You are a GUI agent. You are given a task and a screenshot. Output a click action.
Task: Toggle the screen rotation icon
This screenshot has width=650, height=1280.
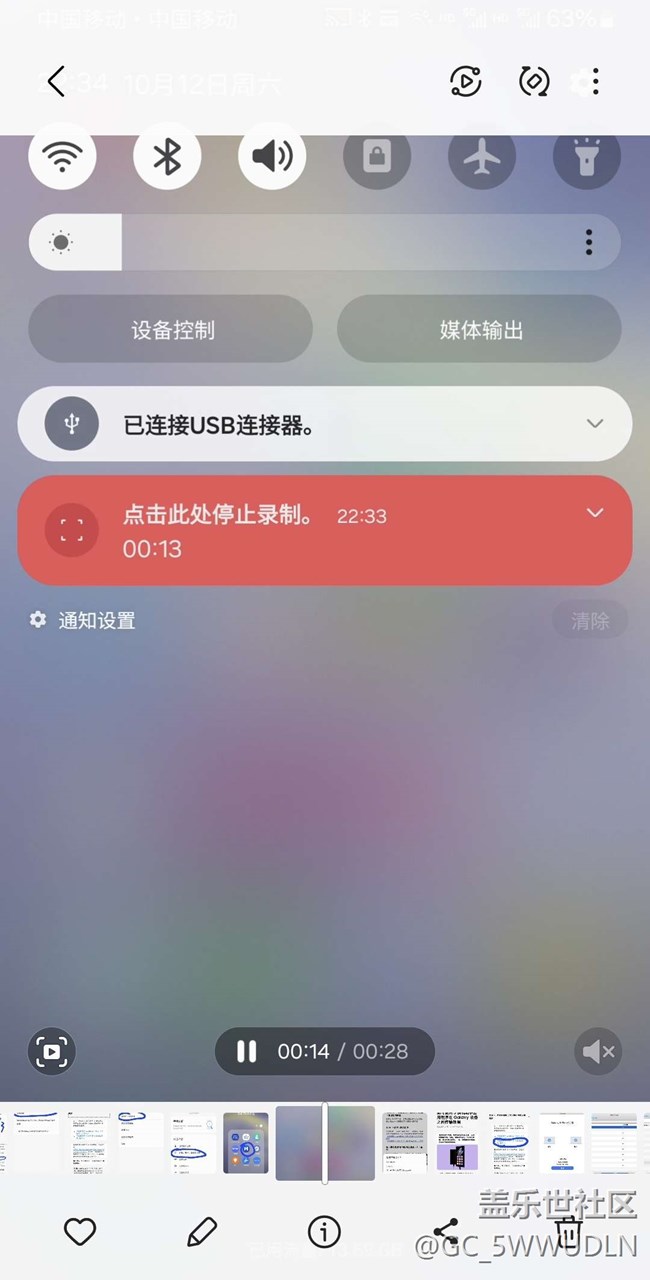coord(534,81)
